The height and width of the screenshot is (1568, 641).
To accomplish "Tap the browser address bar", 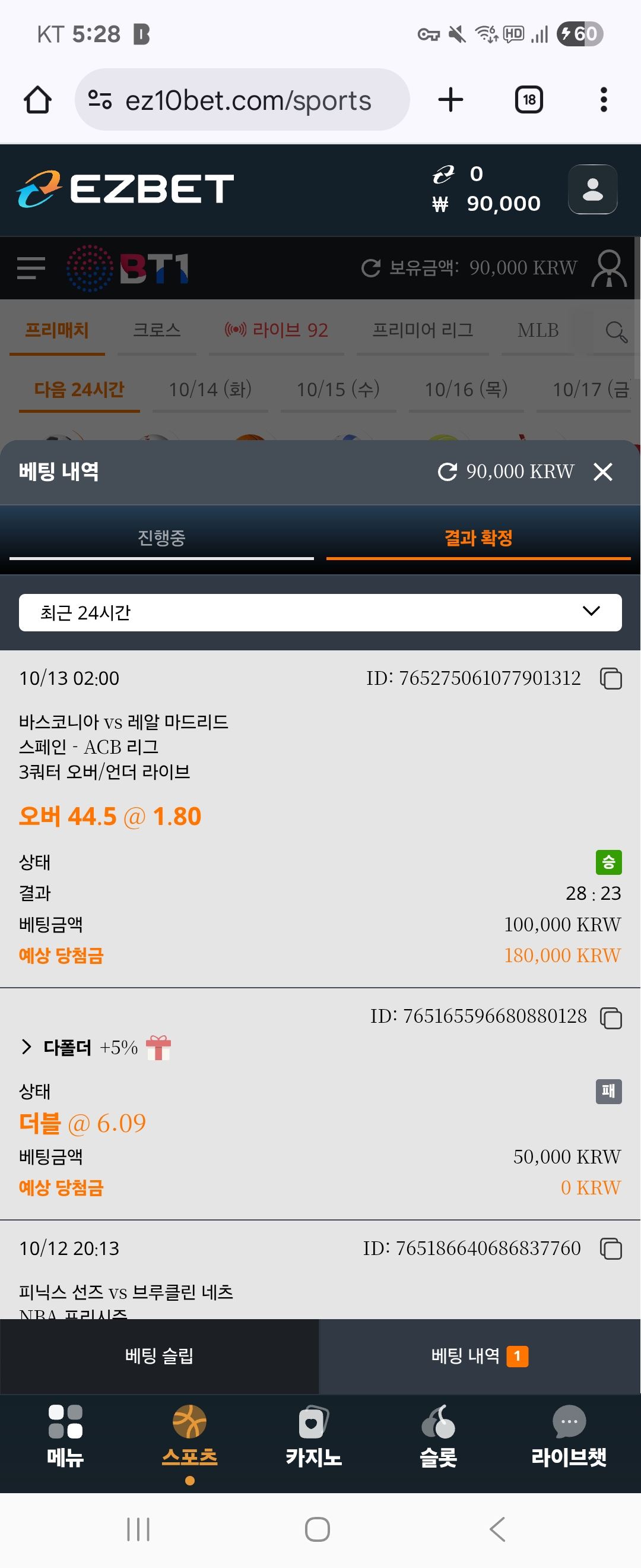I will point(242,100).
